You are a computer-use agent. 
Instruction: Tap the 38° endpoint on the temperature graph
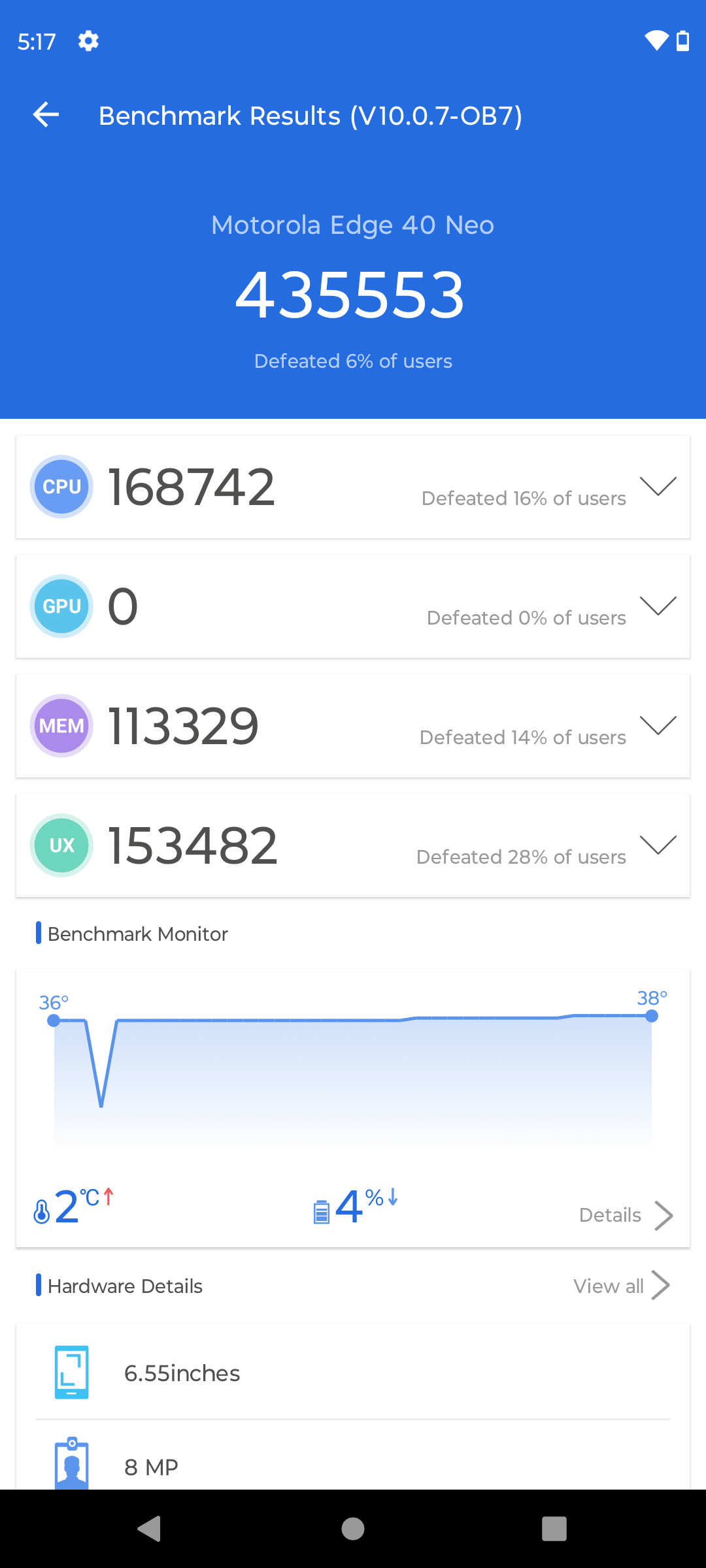click(x=650, y=1017)
